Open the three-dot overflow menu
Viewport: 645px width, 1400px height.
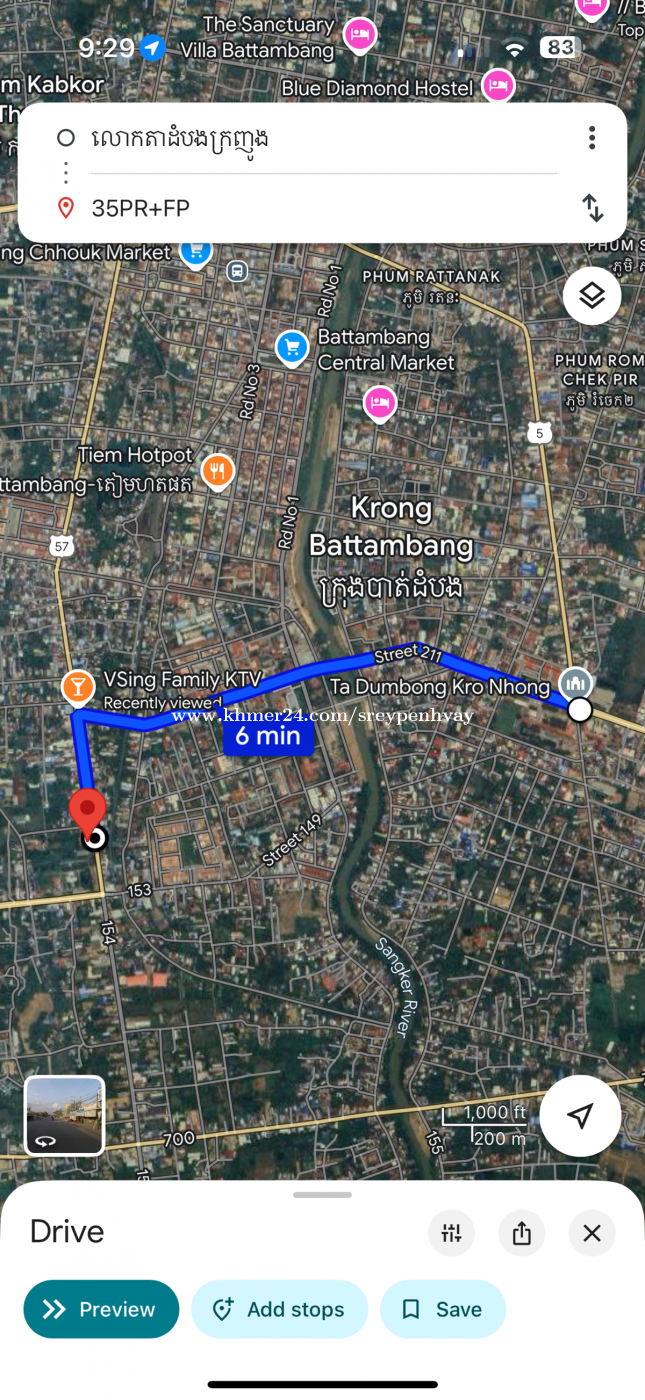click(592, 137)
